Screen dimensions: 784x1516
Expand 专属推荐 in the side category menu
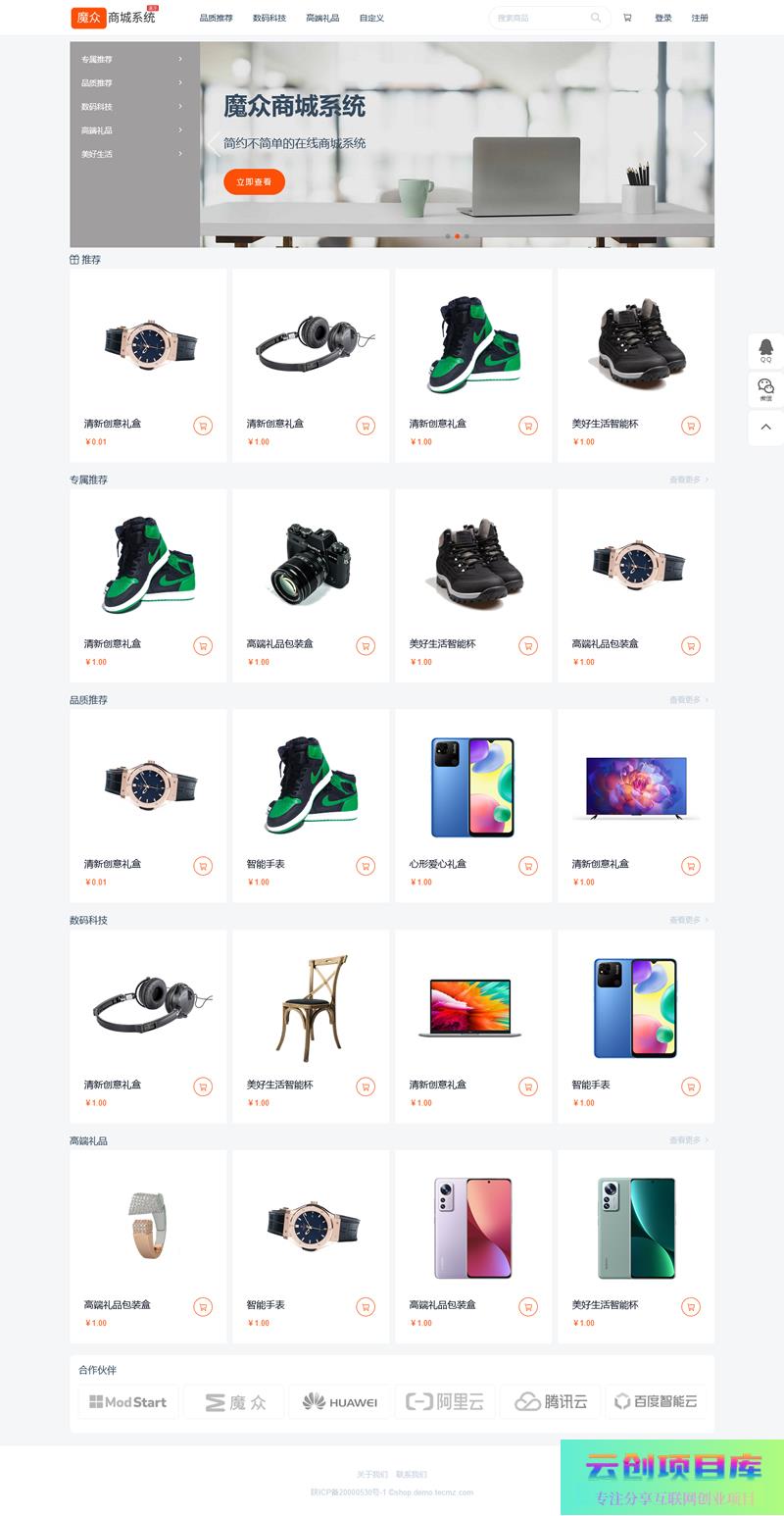[x=132, y=59]
